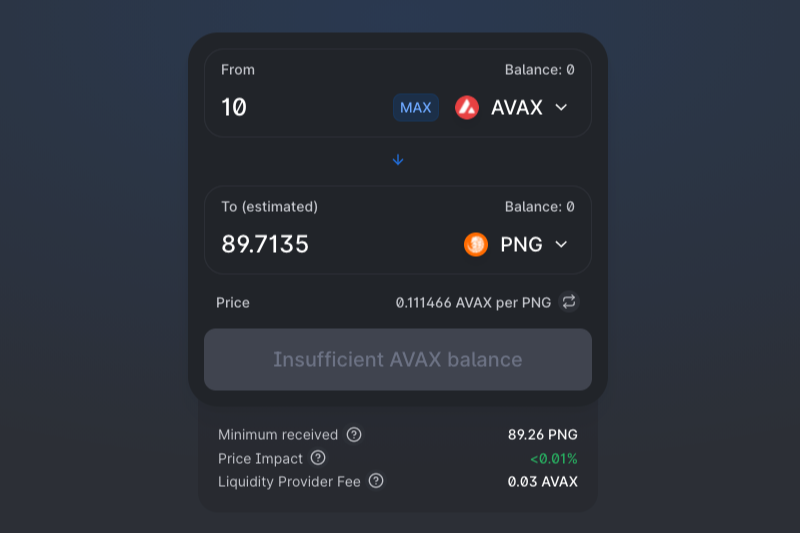Show help for Price Impact
Screen dimensions: 800x533
point(318,458)
